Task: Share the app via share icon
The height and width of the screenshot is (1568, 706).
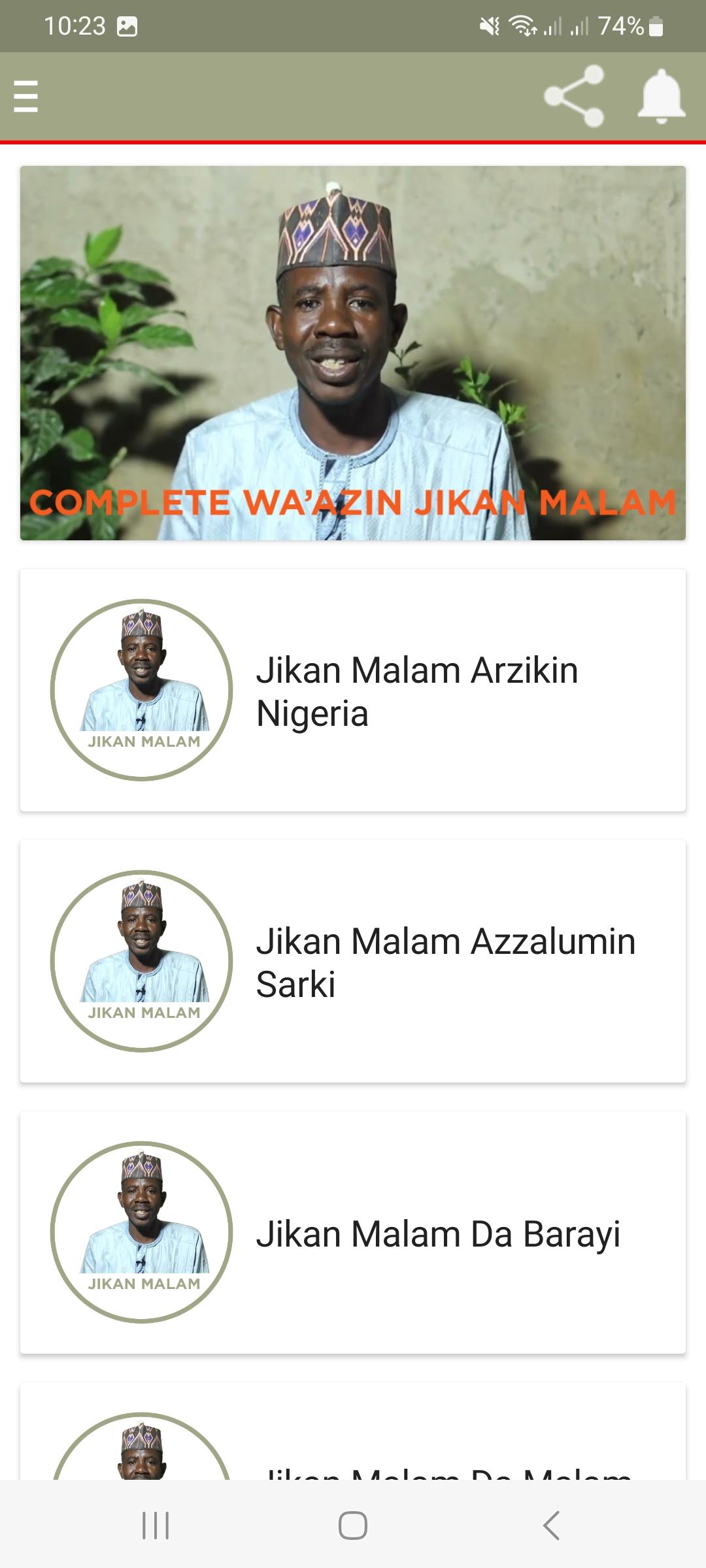Action: (x=574, y=96)
